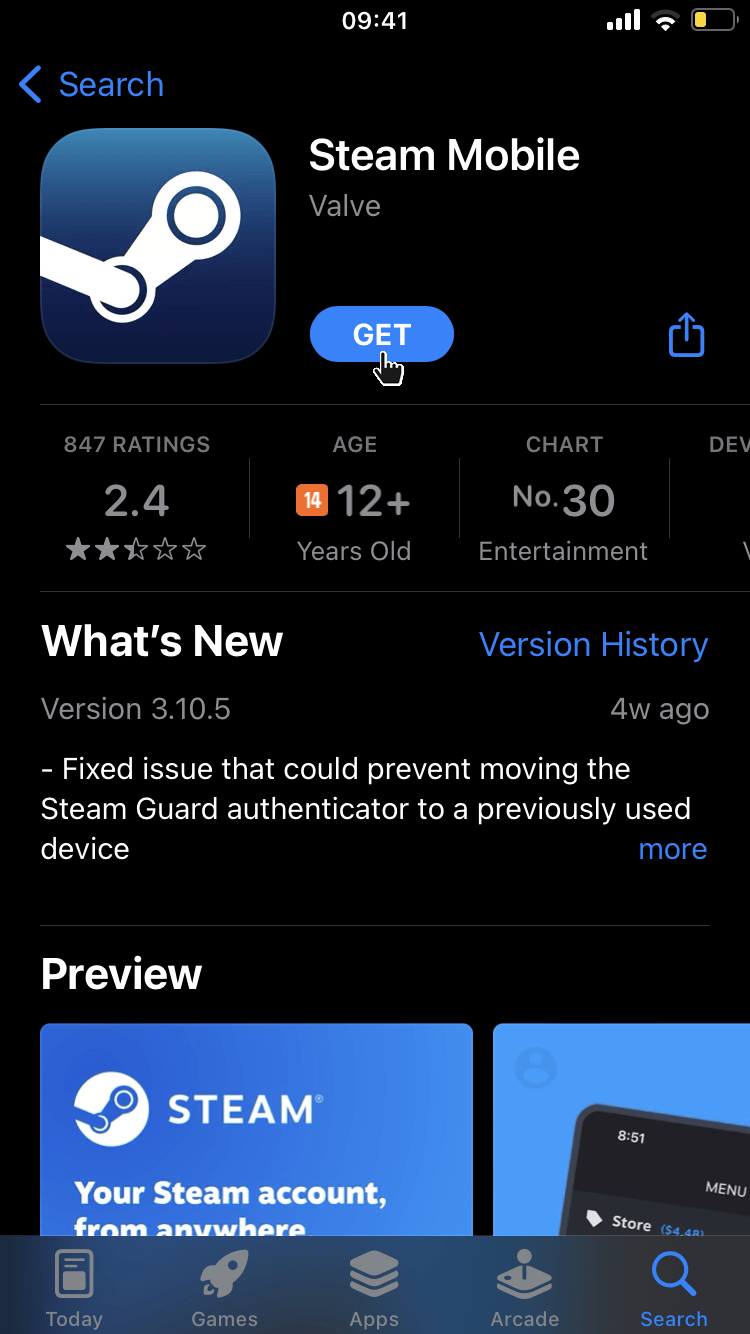Expand What's New with more
This screenshot has width=750, height=1334.
click(x=672, y=849)
